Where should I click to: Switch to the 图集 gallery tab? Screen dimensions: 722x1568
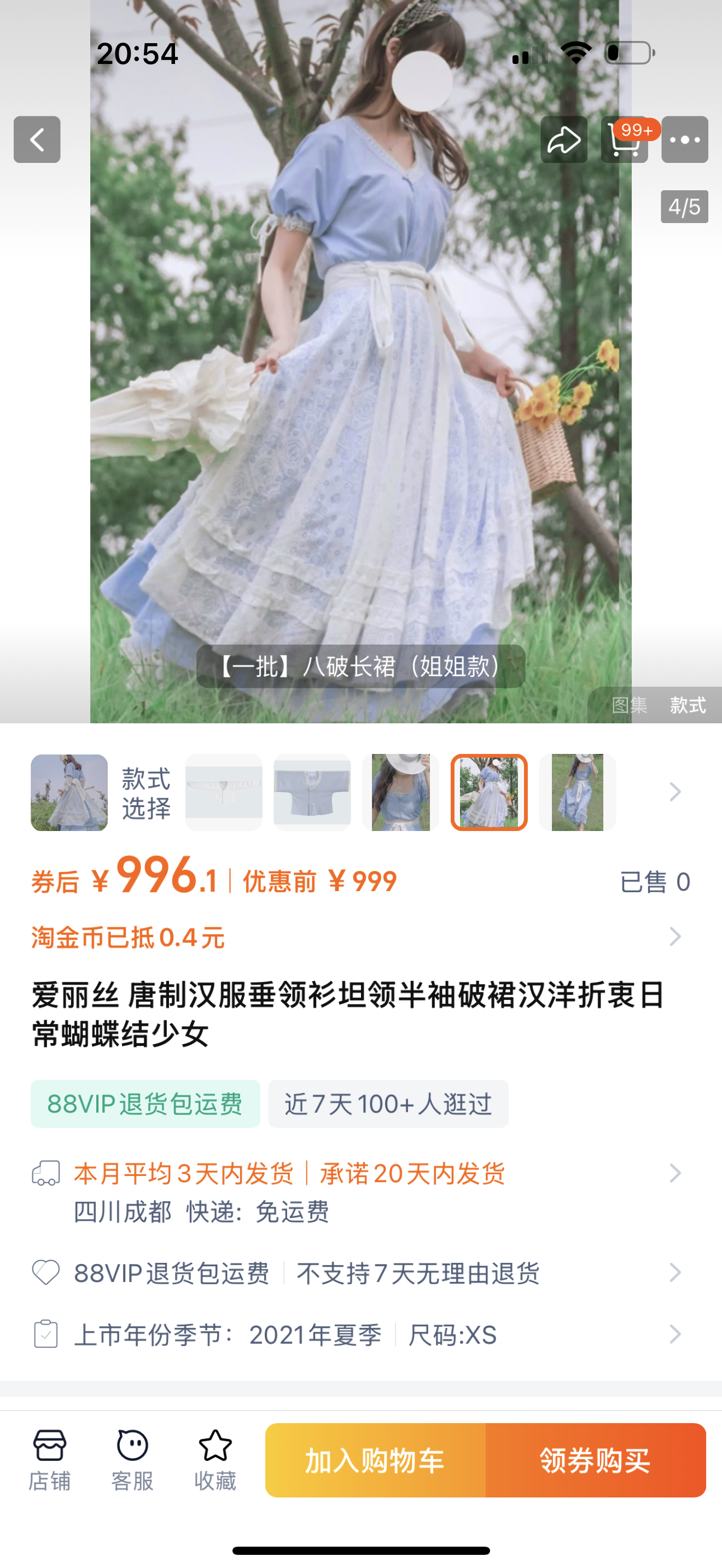click(630, 705)
